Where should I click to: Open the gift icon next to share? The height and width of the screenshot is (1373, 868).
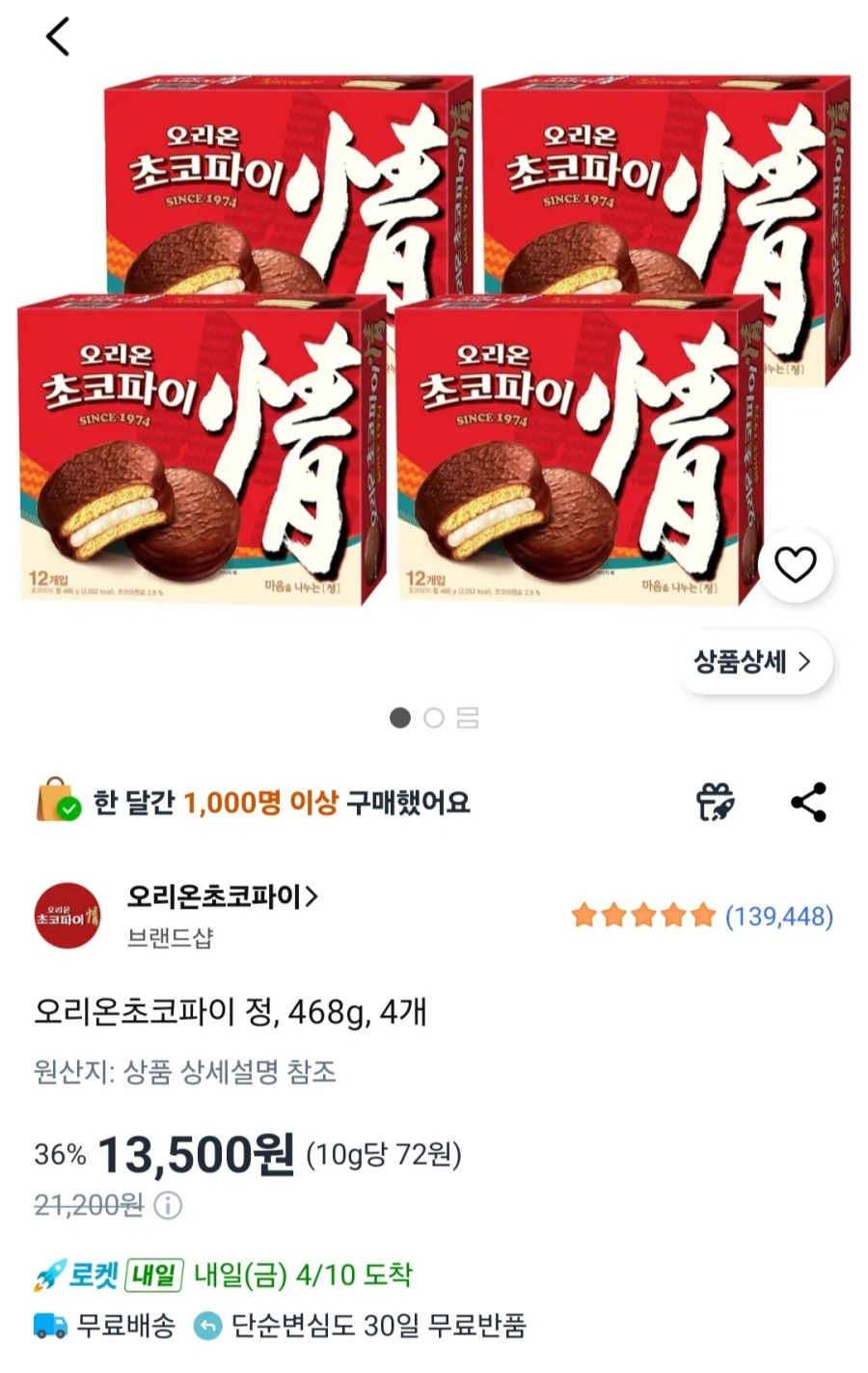tap(715, 802)
